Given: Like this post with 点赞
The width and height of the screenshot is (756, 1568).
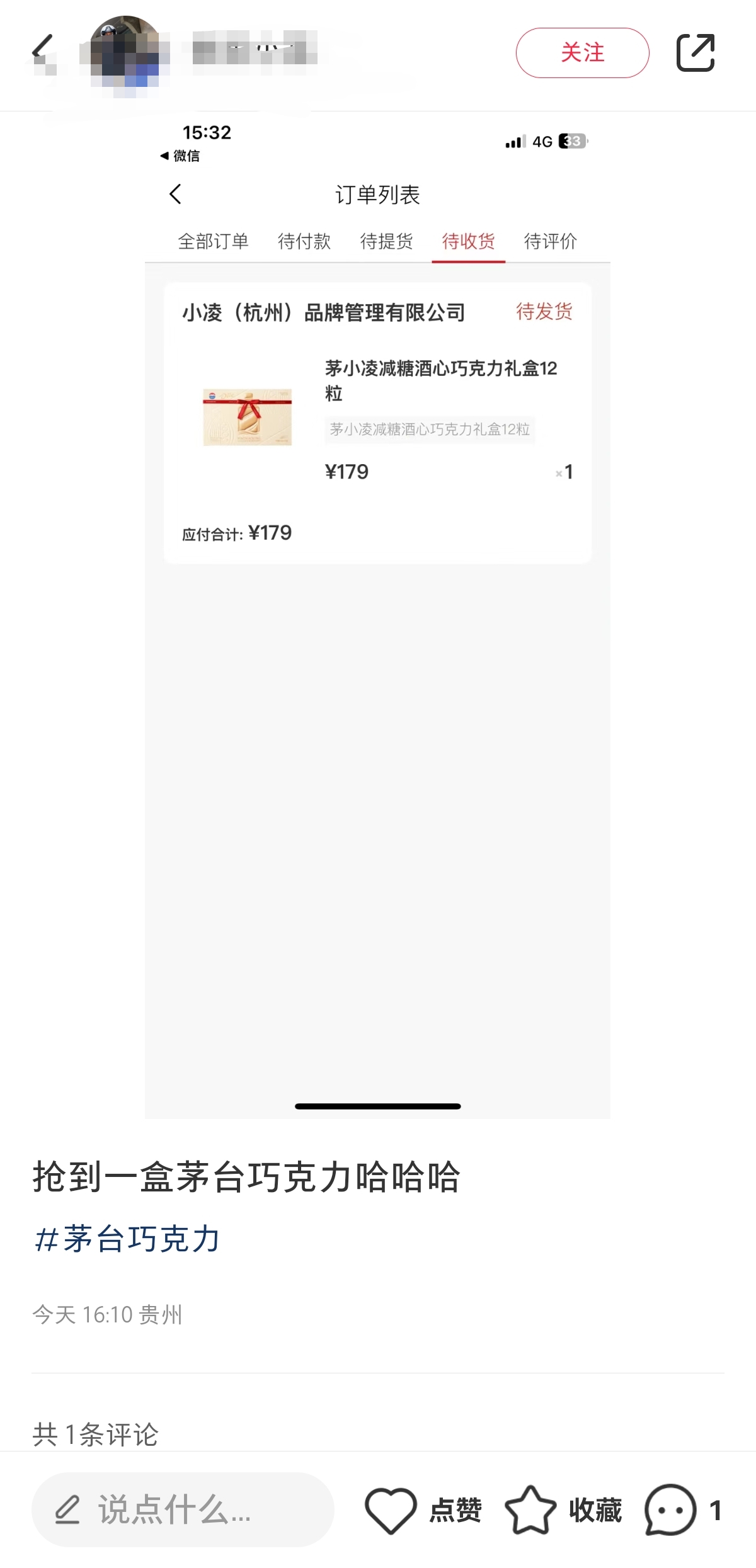Looking at the screenshot, I should click(392, 1510).
